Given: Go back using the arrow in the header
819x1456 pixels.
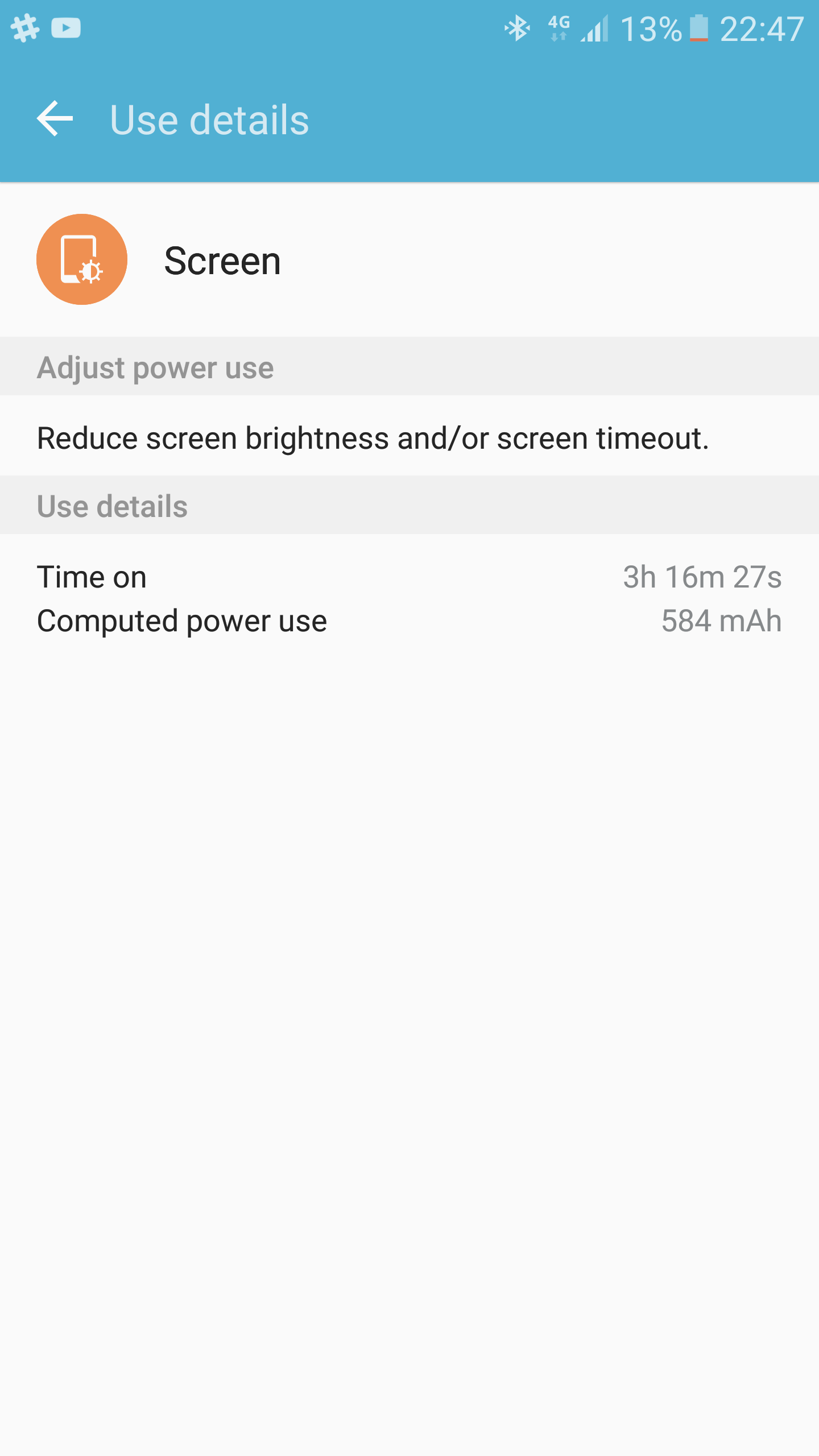Looking at the screenshot, I should pos(55,118).
